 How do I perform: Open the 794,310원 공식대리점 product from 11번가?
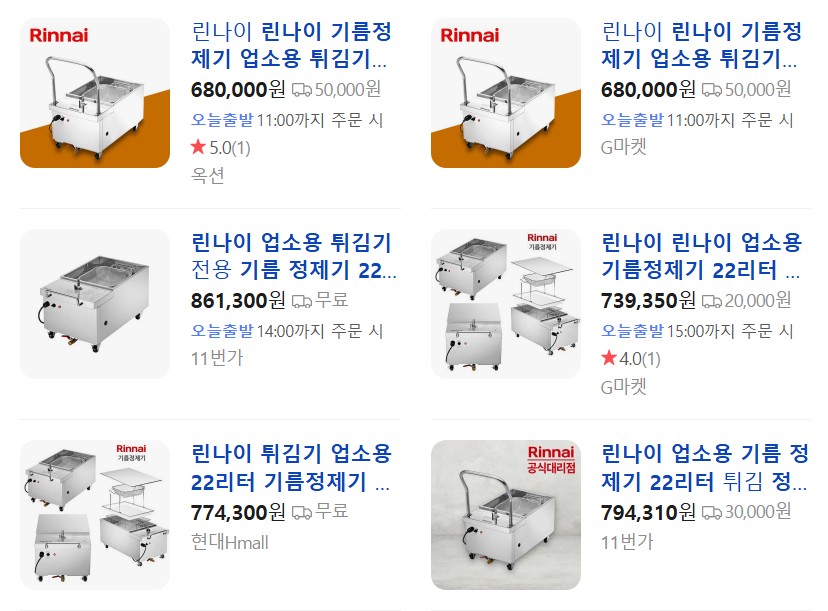[x=704, y=468]
